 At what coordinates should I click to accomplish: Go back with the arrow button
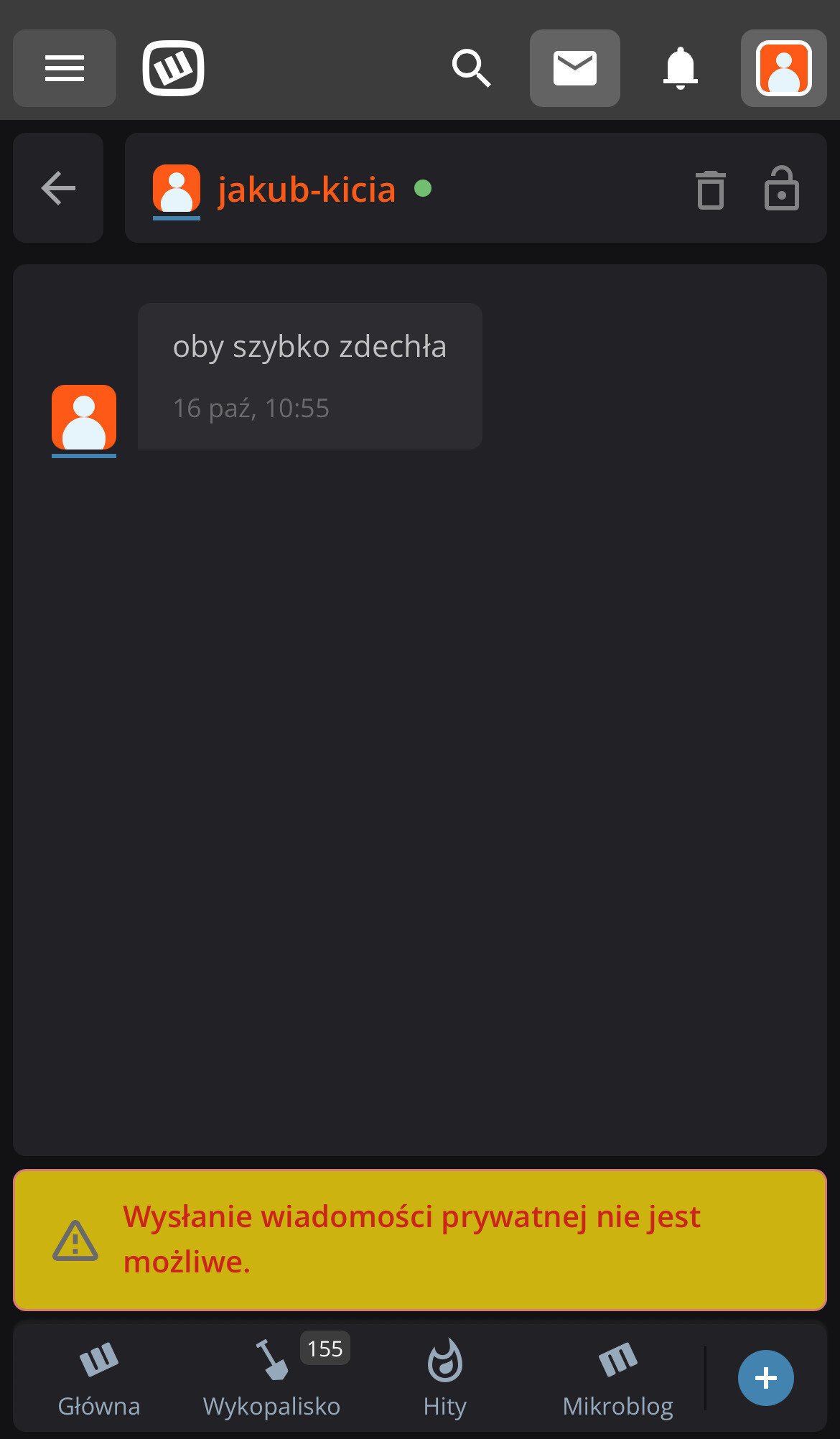pyautogui.click(x=58, y=188)
